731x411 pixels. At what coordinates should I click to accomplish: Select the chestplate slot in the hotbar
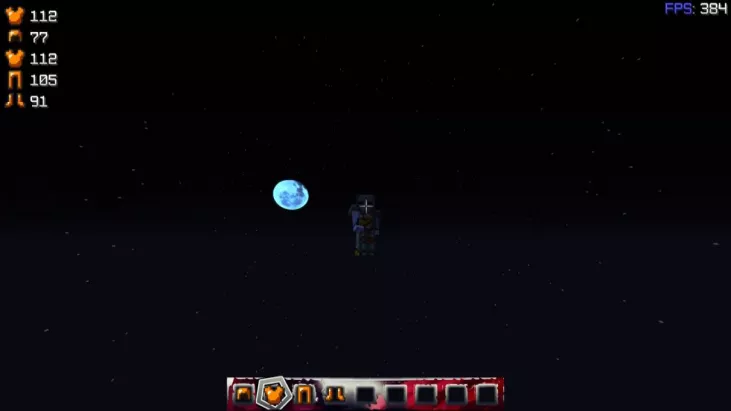(273, 394)
